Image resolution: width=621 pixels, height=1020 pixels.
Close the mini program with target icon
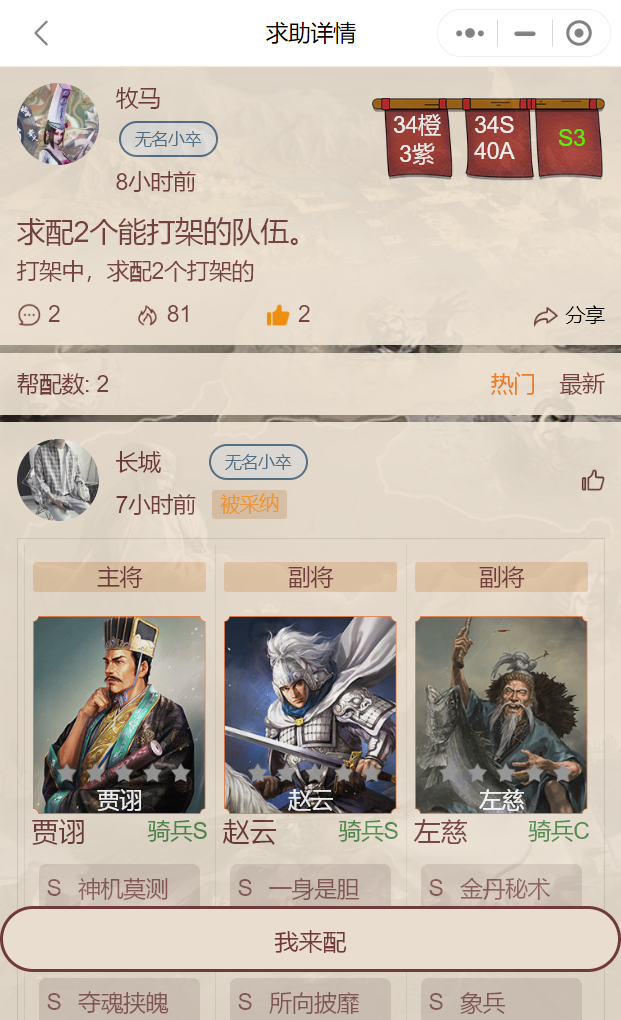tap(578, 33)
